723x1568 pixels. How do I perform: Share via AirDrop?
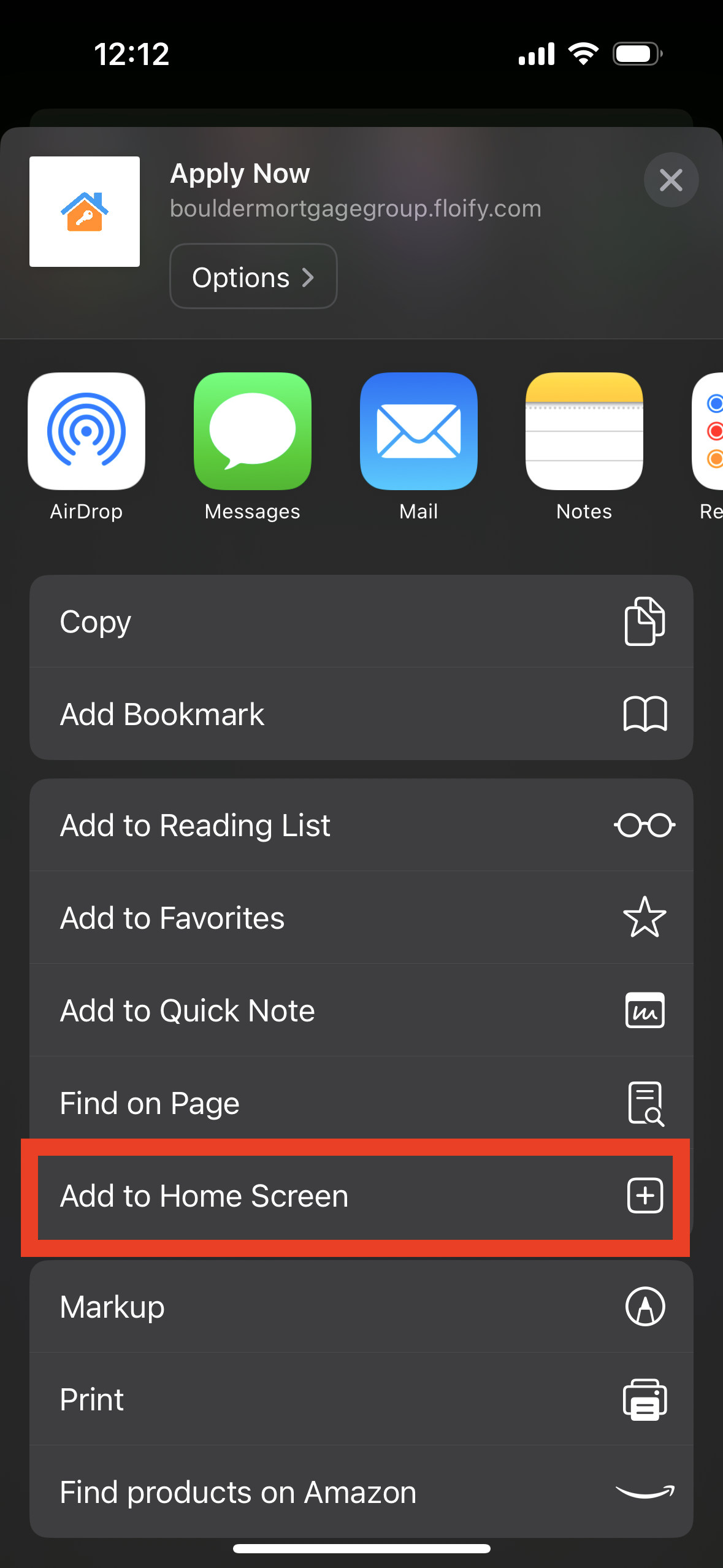click(x=86, y=431)
